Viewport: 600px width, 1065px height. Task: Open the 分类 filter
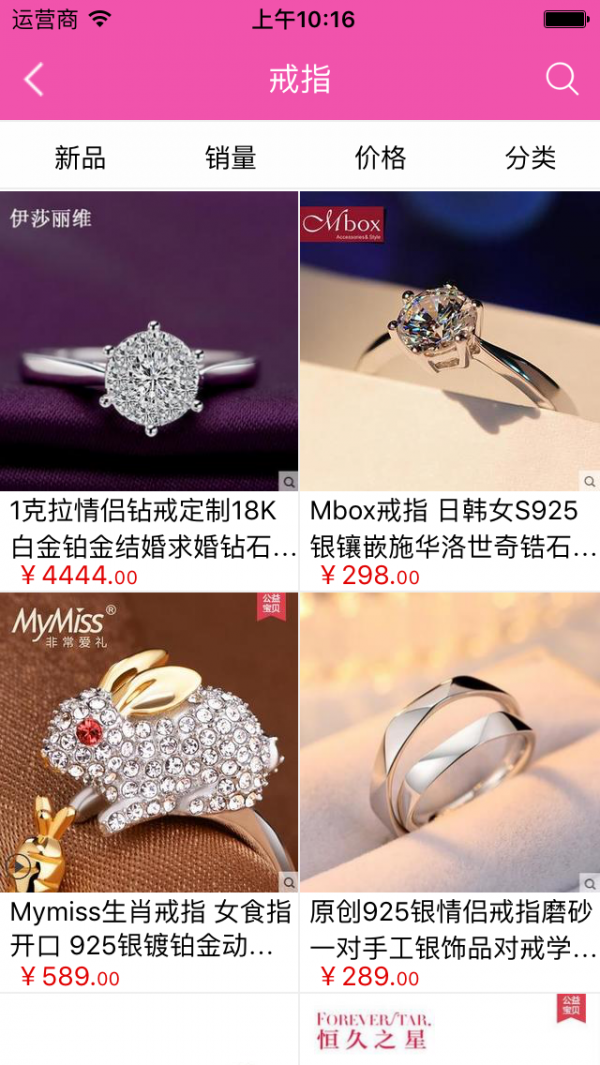(530, 157)
